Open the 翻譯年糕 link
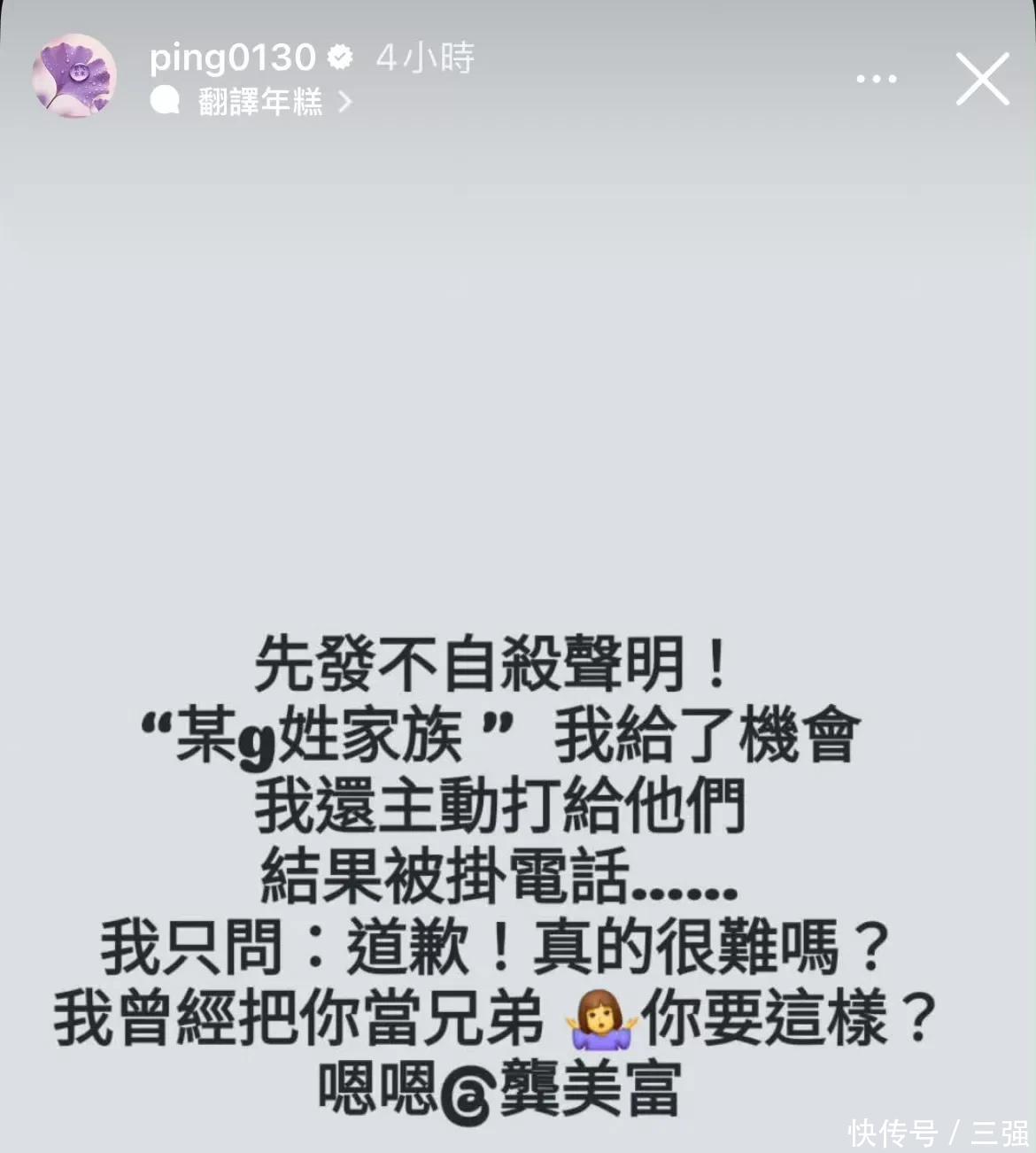Screen dimensions: 1036x1153 pyautogui.click(x=259, y=102)
